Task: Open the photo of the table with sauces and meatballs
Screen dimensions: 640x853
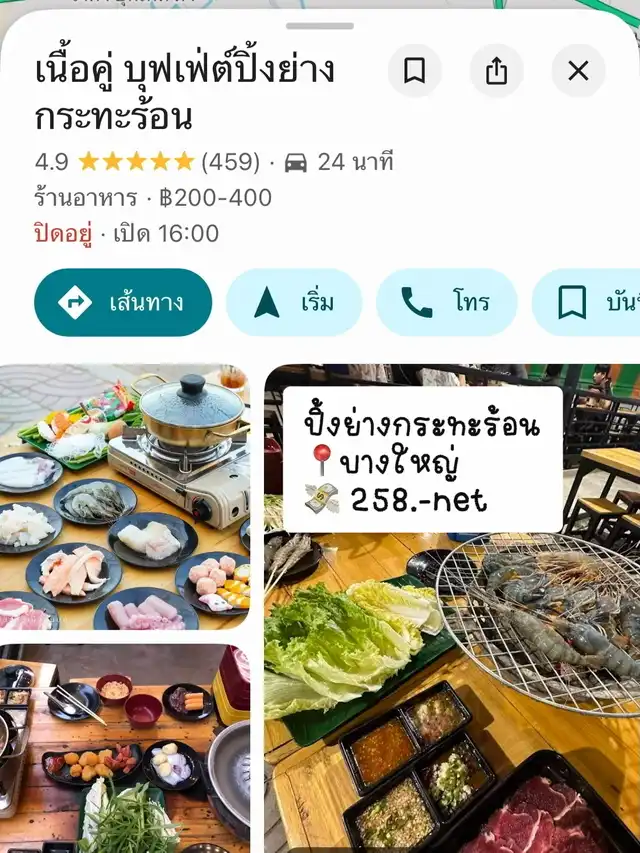Action: pos(124,749)
